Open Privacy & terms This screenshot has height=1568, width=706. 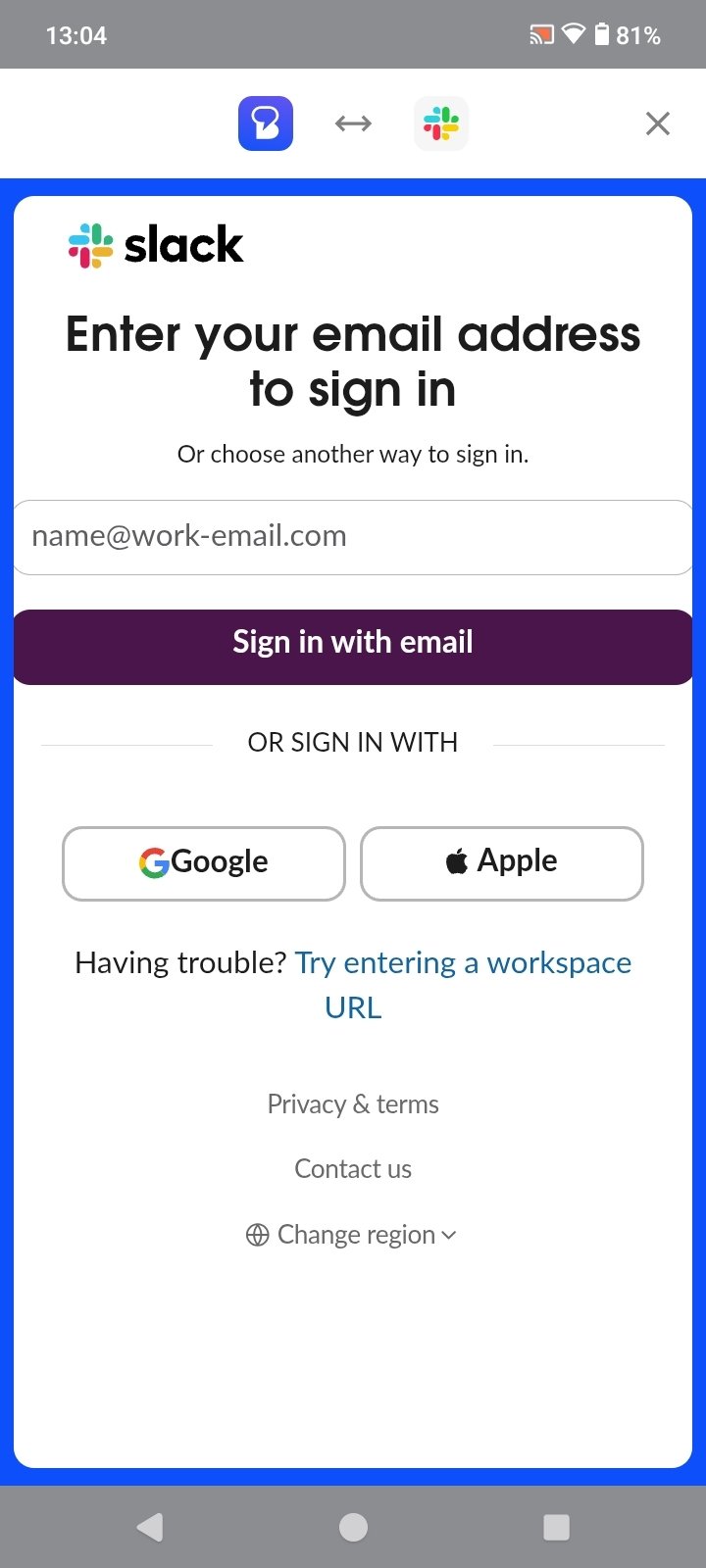(x=353, y=1104)
